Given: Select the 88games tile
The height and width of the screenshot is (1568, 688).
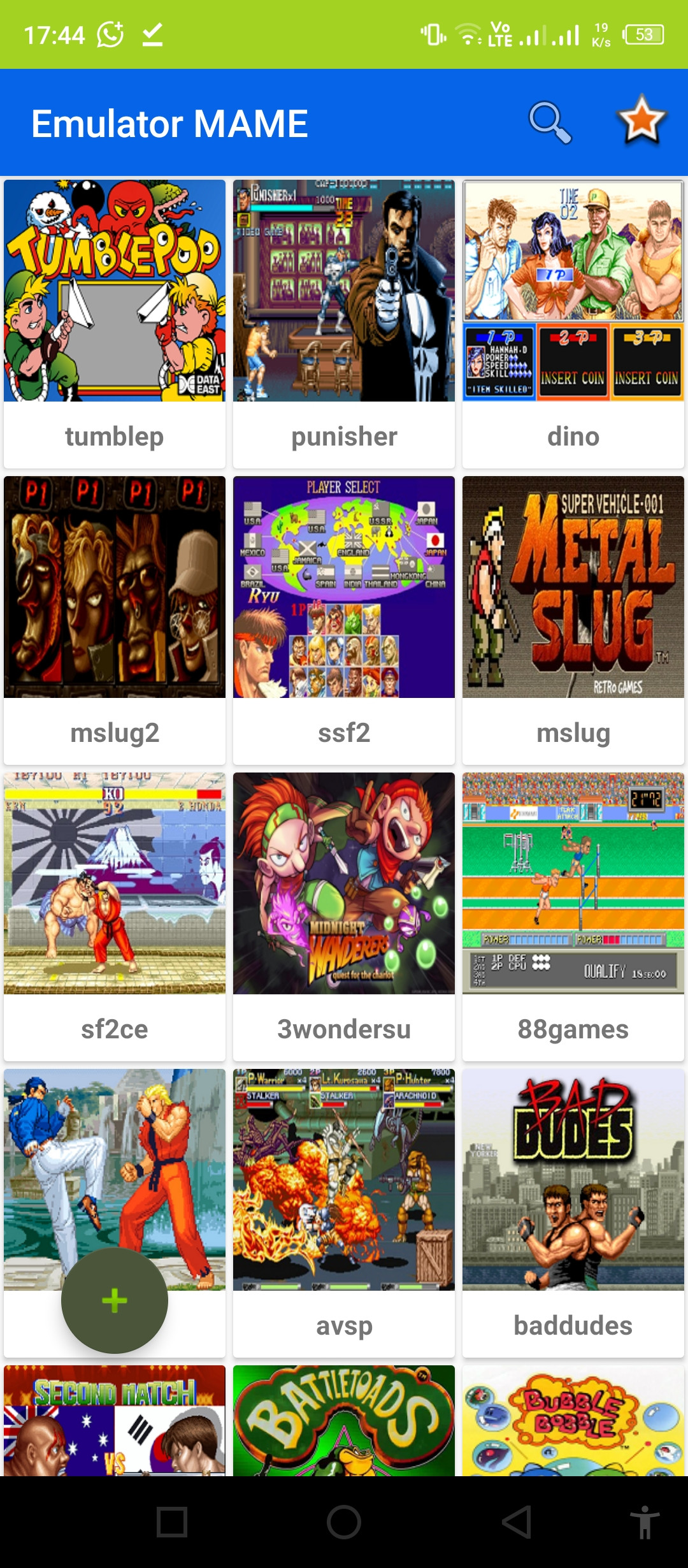Looking at the screenshot, I should click(573, 916).
